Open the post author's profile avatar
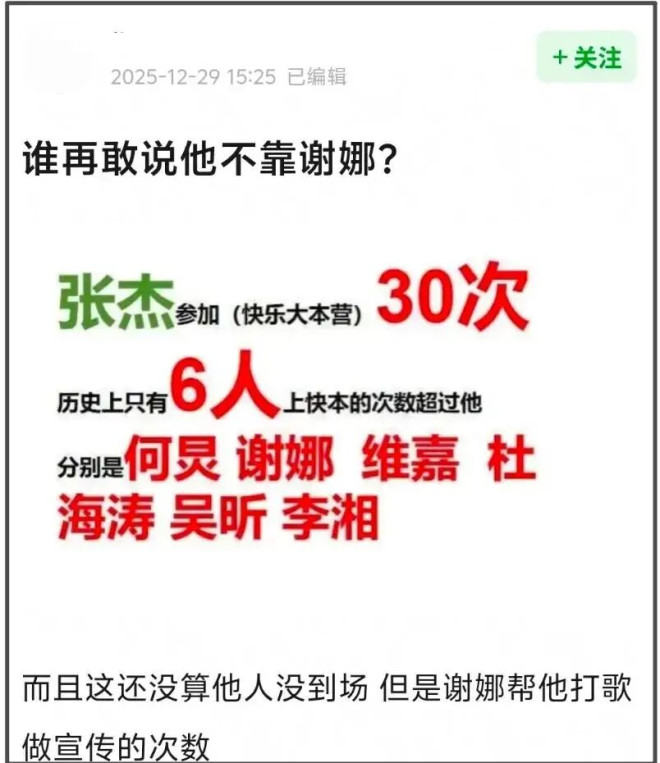 click(58, 58)
